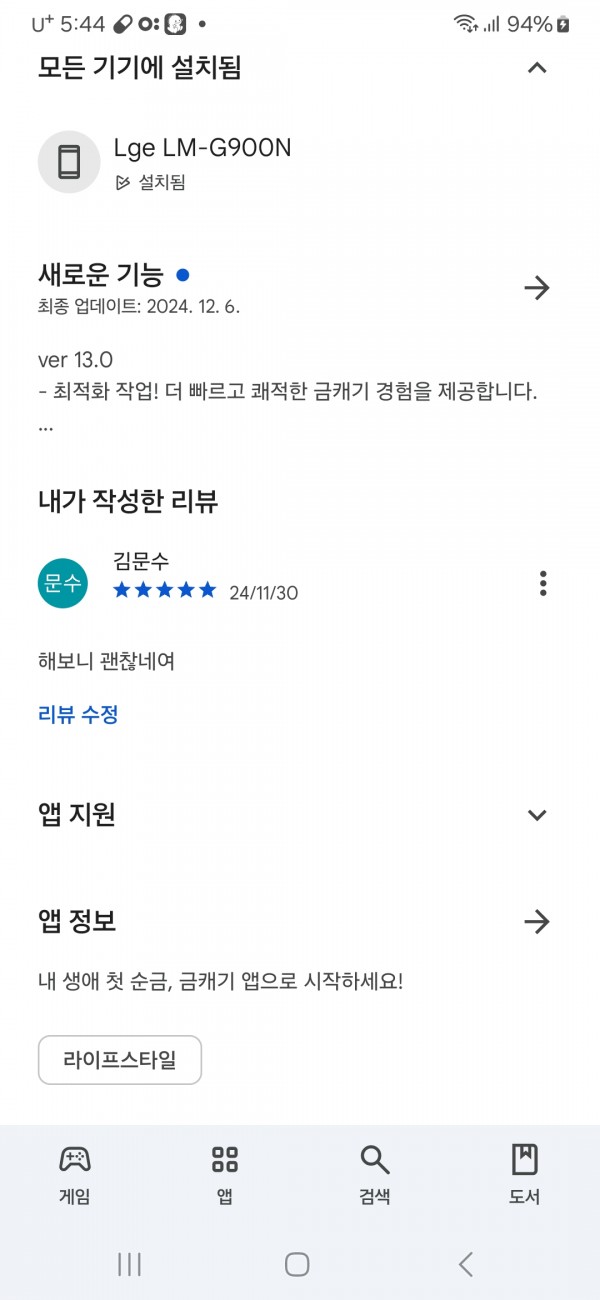Go back with system back button
This screenshot has height=1300, width=600.
tap(465, 1264)
